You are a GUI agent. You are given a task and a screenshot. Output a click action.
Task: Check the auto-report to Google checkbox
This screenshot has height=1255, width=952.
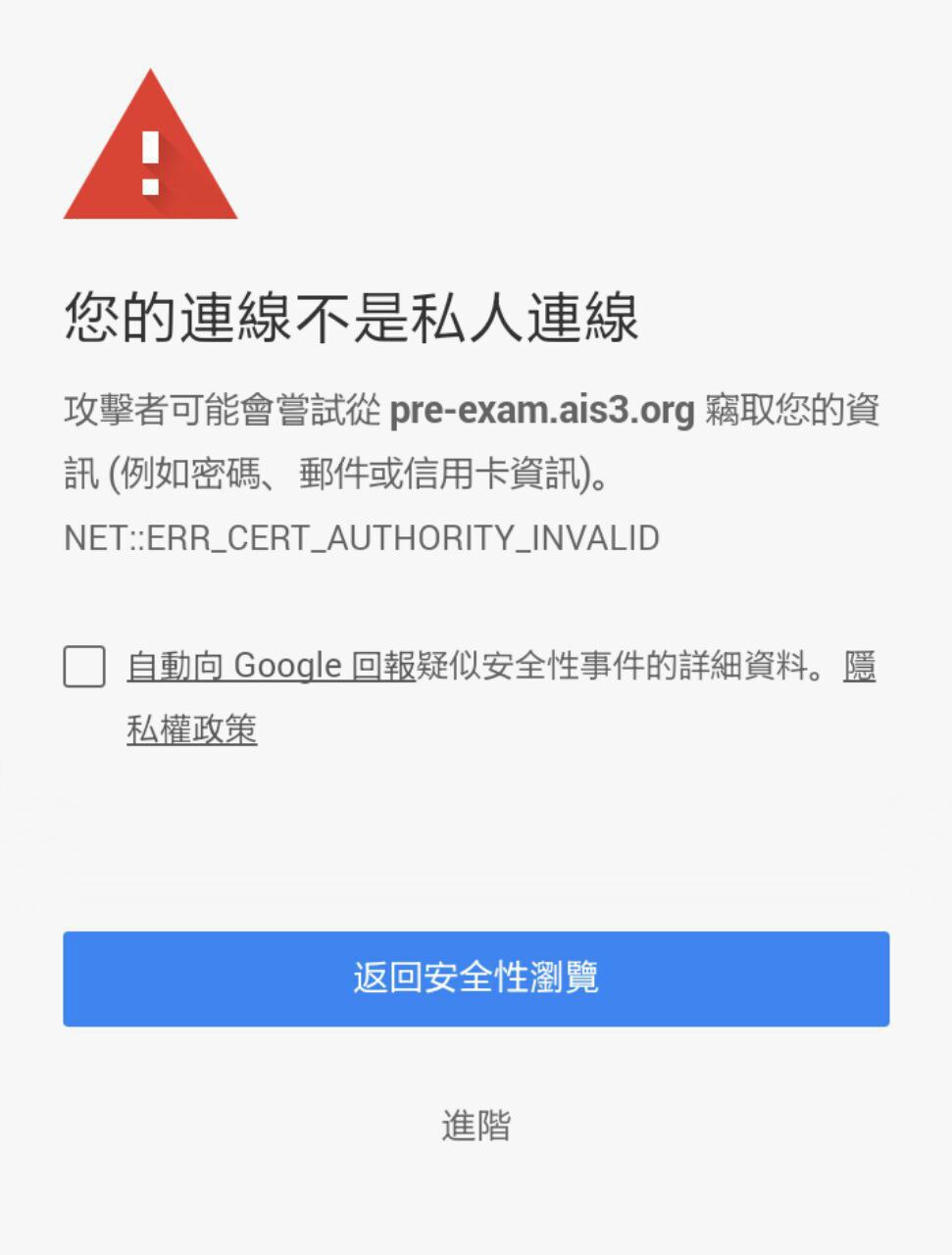[x=84, y=667]
